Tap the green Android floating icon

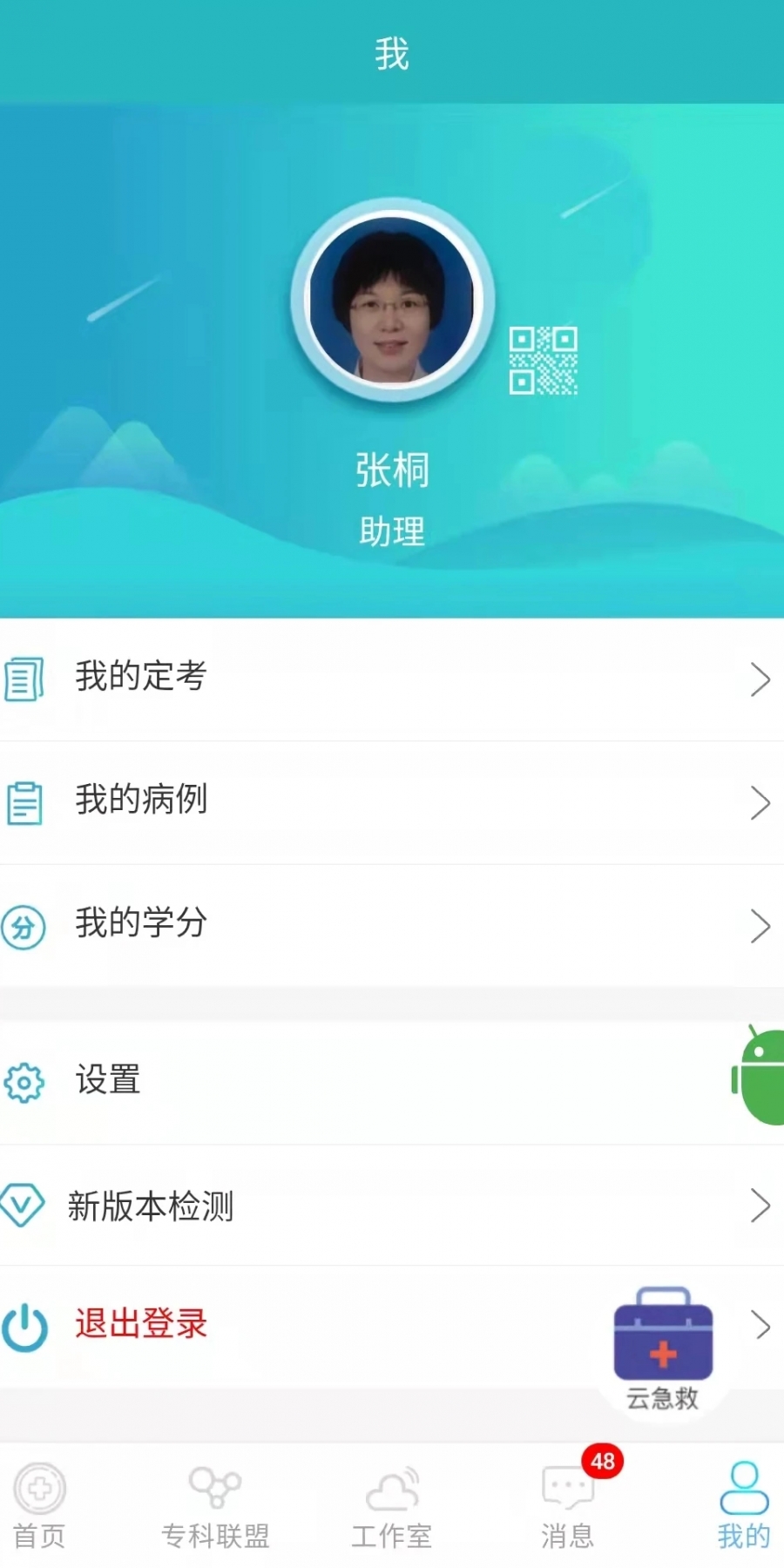(x=760, y=1077)
